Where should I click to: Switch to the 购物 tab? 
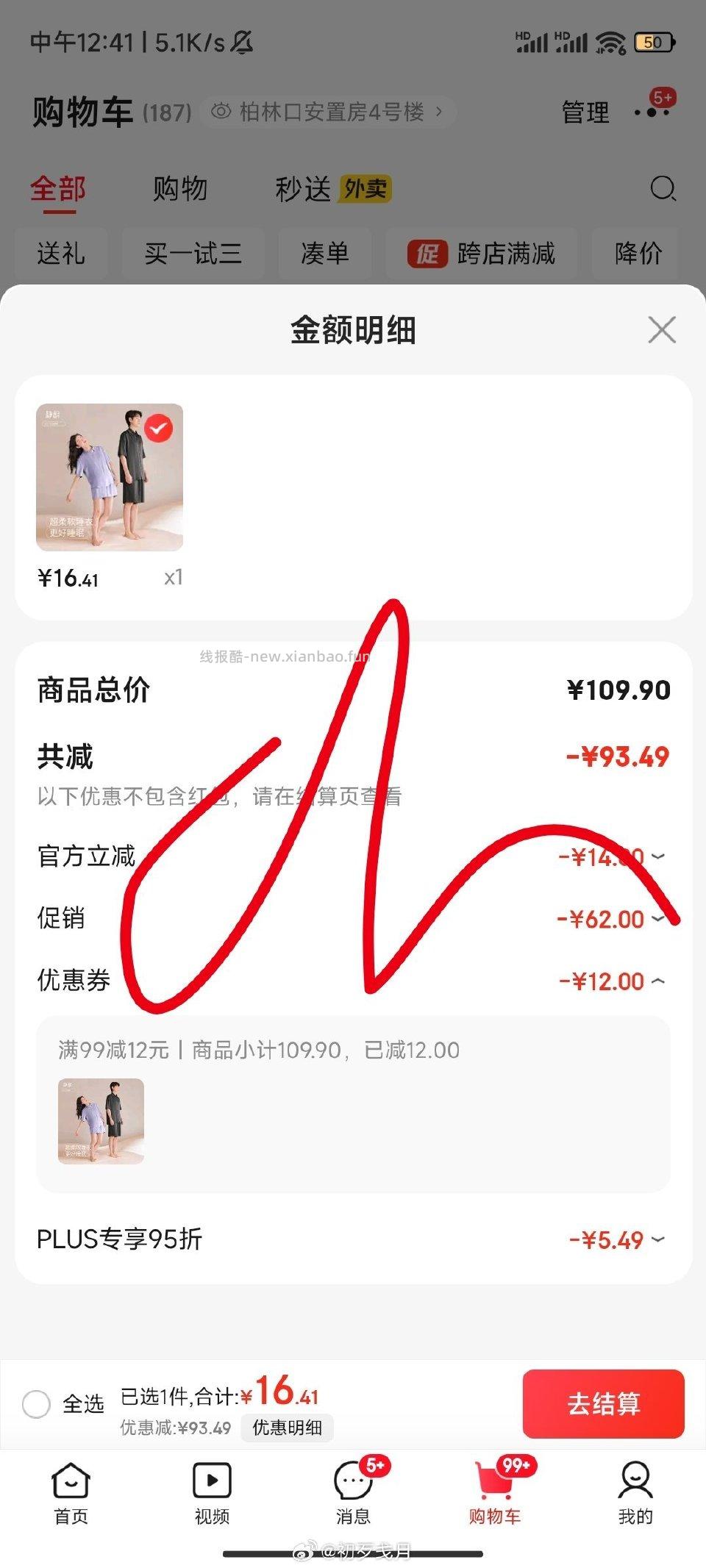pos(181,189)
